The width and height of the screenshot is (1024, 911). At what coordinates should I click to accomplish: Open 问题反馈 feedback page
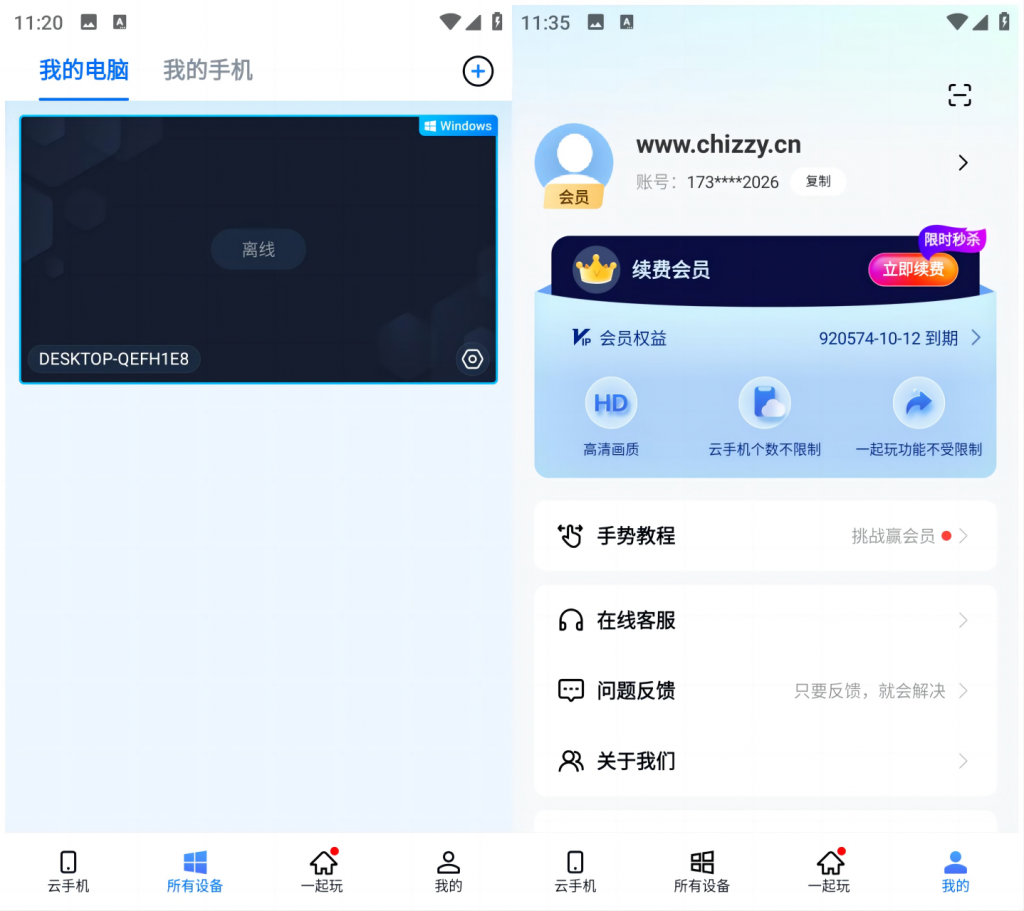[x=765, y=691]
